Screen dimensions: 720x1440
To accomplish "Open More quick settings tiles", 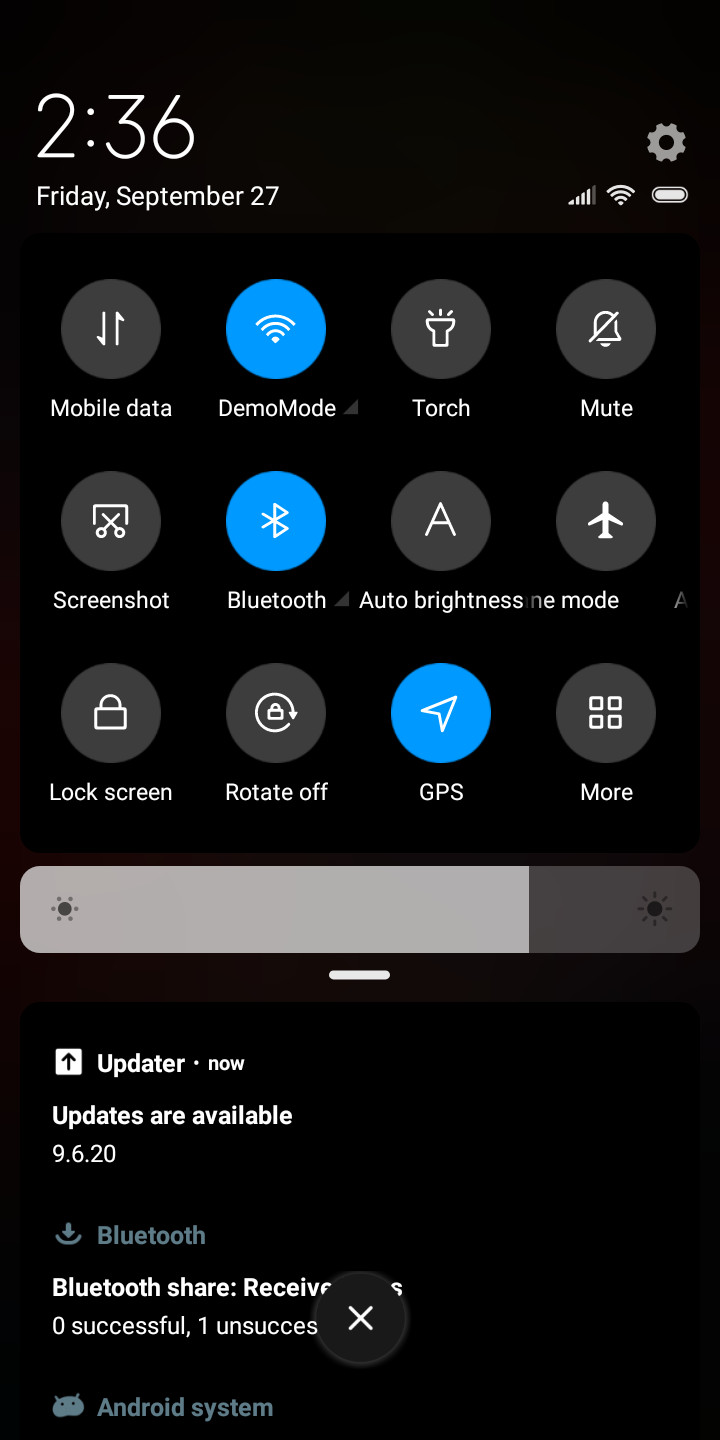I will pos(606,712).
